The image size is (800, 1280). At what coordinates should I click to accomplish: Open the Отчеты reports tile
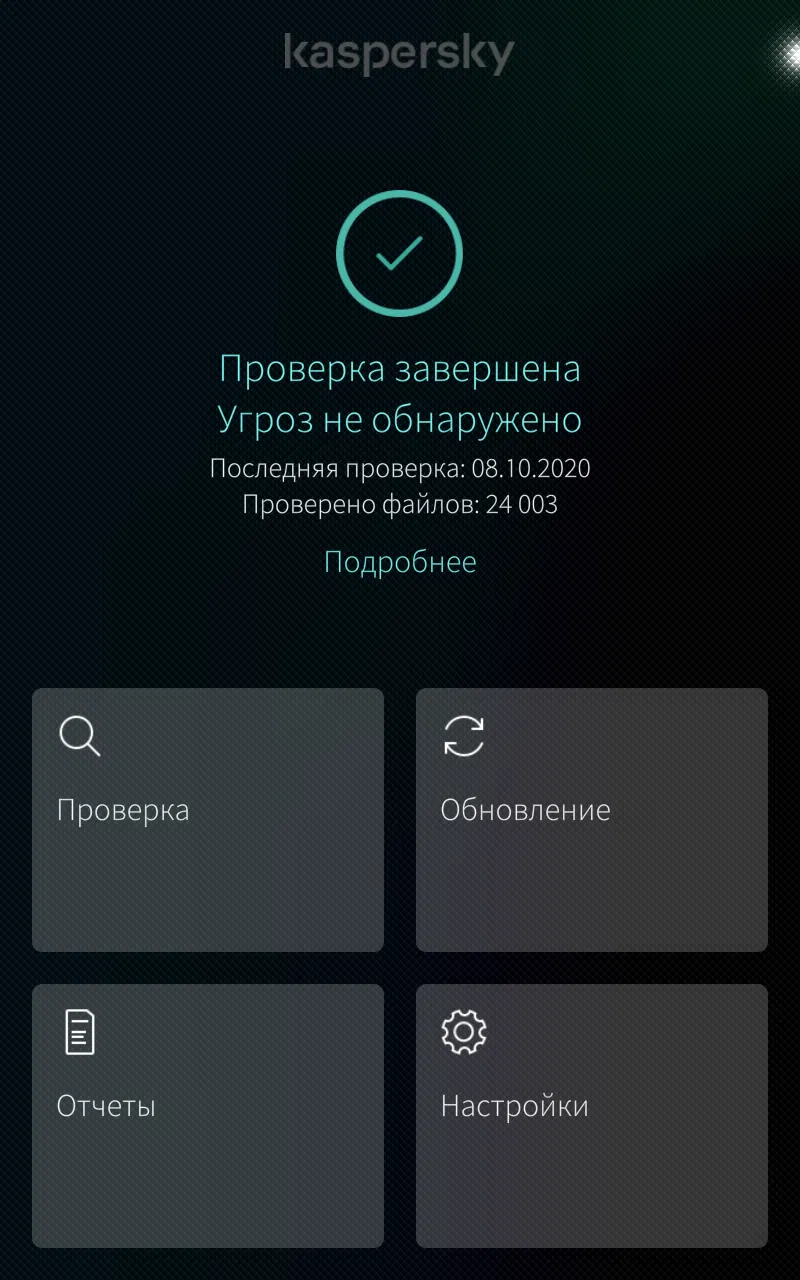coord(208,1115)
